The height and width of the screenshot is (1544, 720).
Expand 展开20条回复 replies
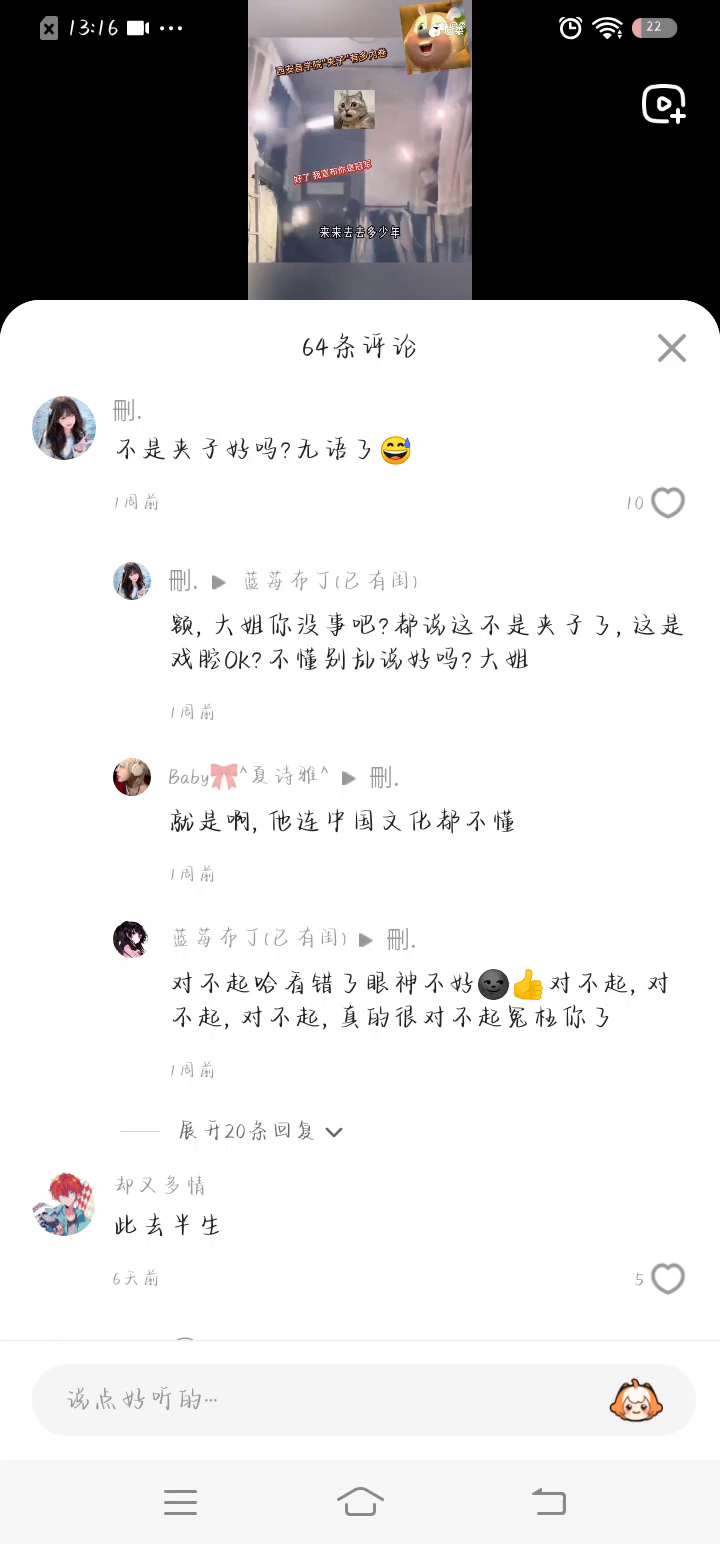260,1131
